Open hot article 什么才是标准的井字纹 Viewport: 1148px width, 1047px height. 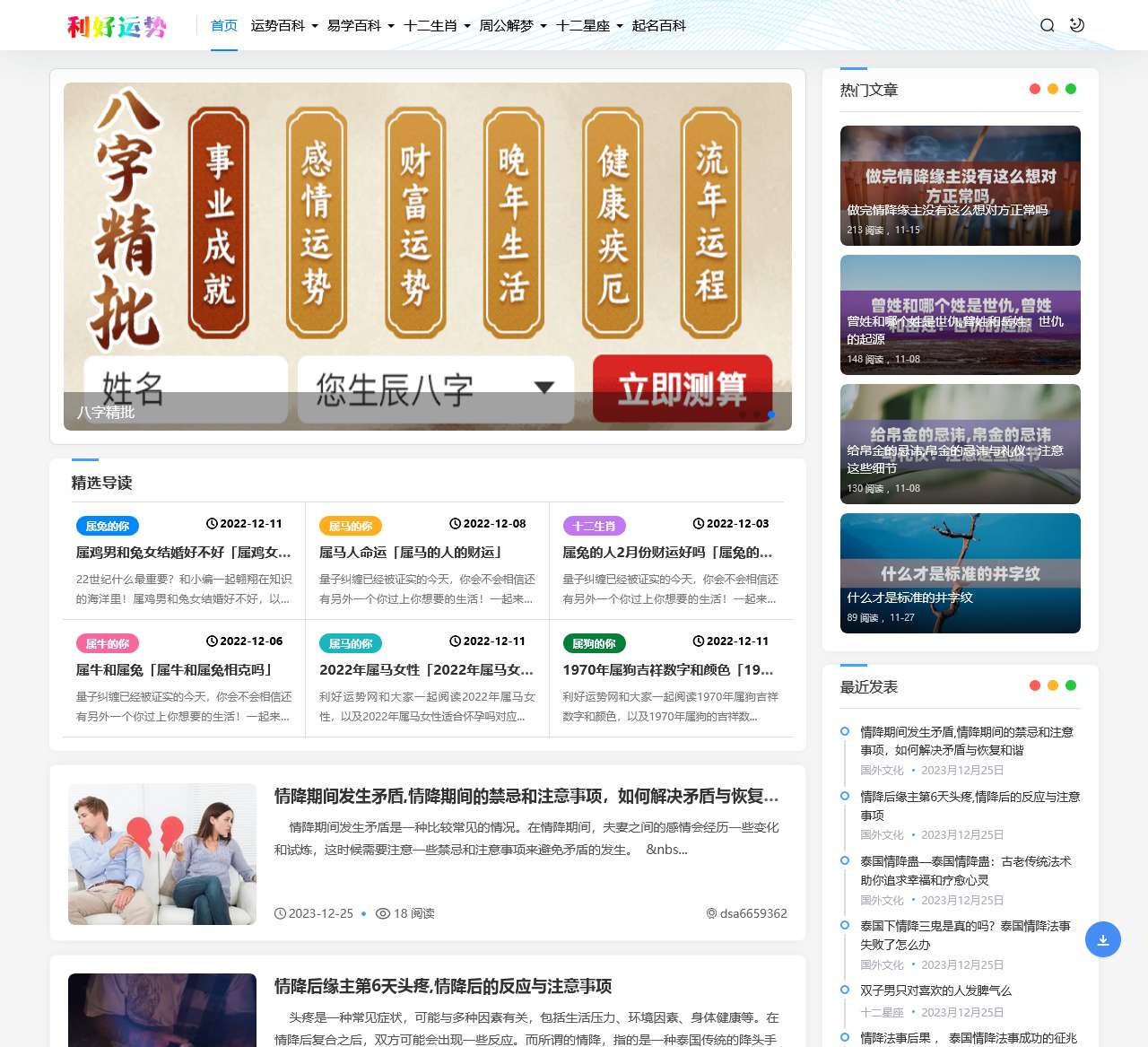[x=960, y=573]
